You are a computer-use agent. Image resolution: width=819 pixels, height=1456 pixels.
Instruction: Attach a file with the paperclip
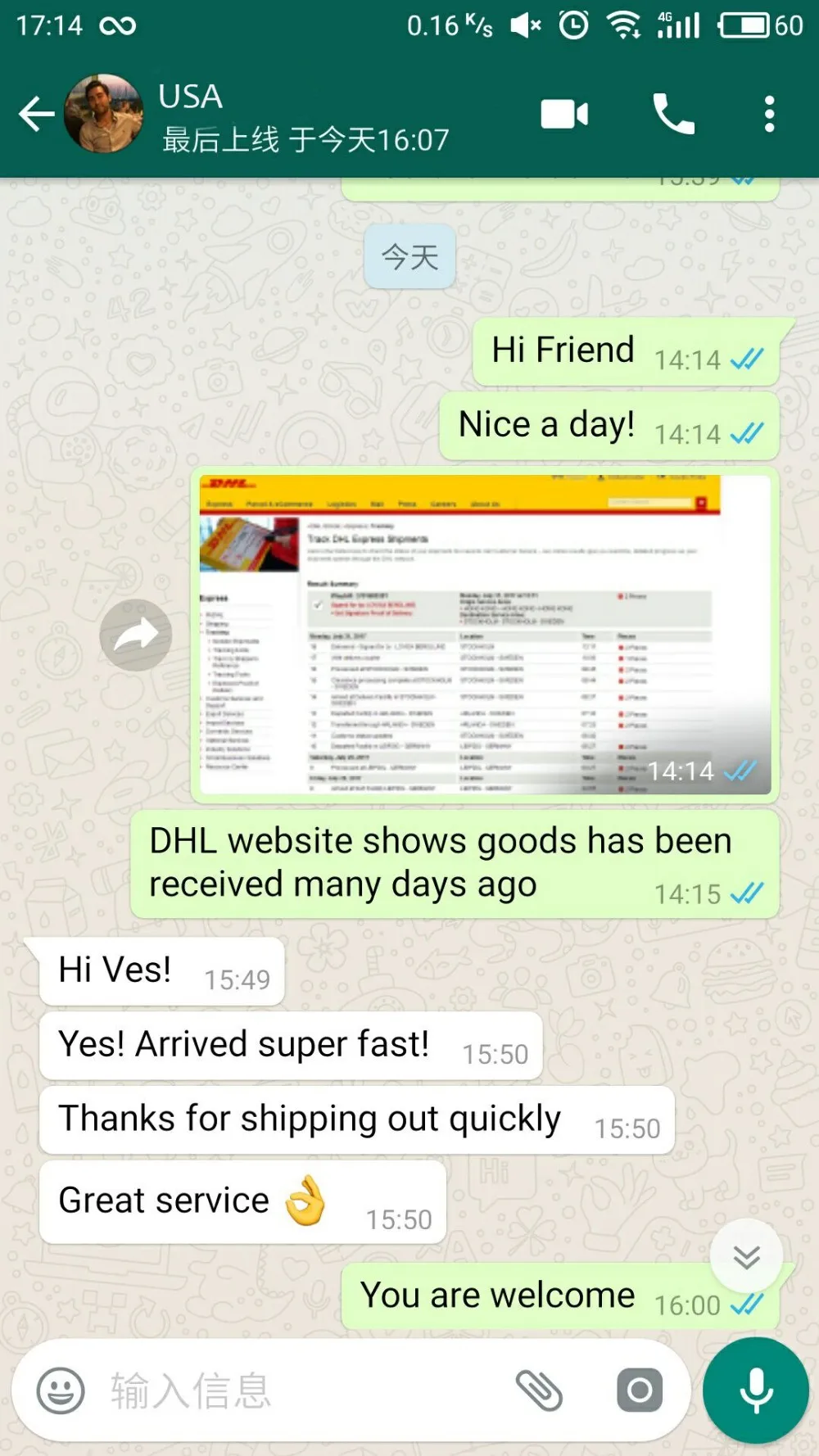(x=539, y=1390)
